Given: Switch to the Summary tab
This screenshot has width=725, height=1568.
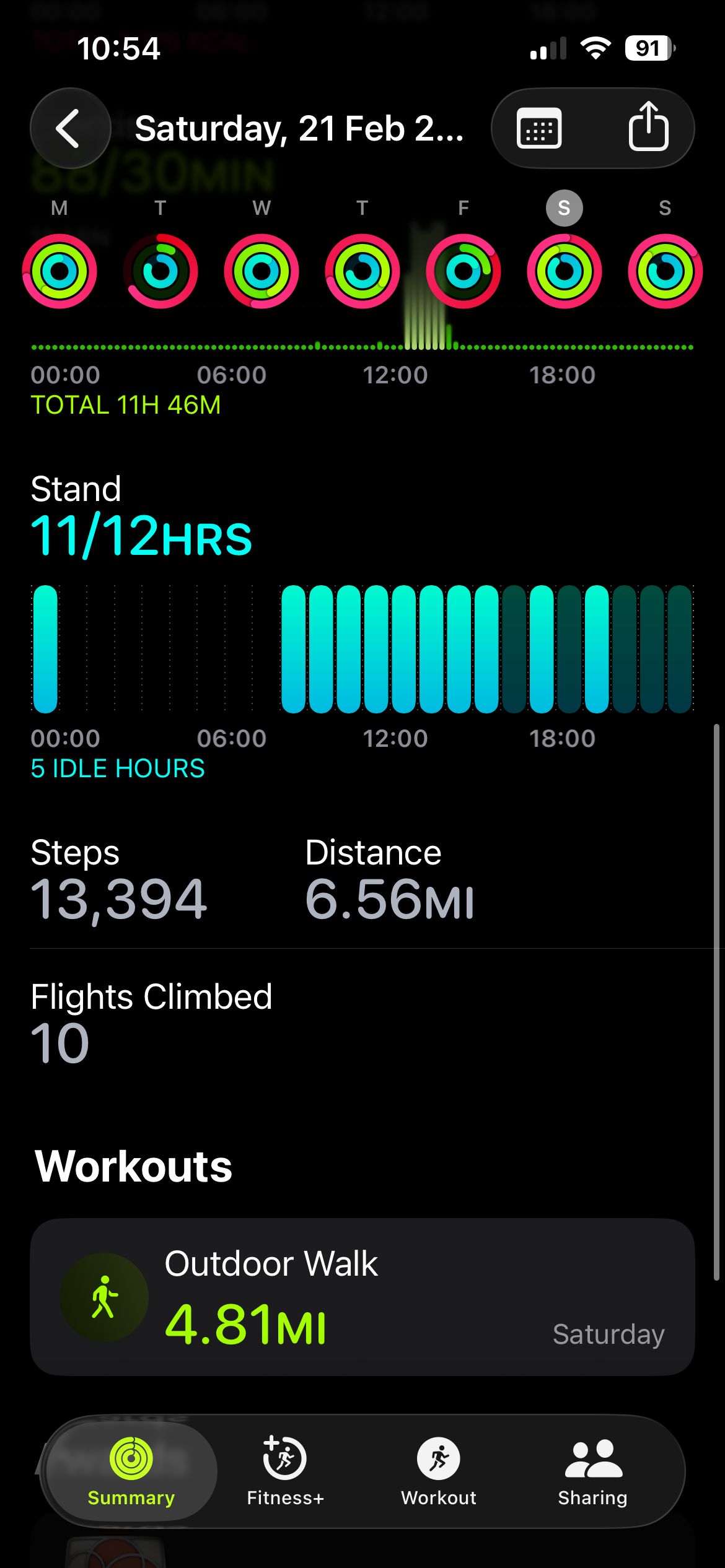Looking at the screenshot, I should [x=131, y=1470].
